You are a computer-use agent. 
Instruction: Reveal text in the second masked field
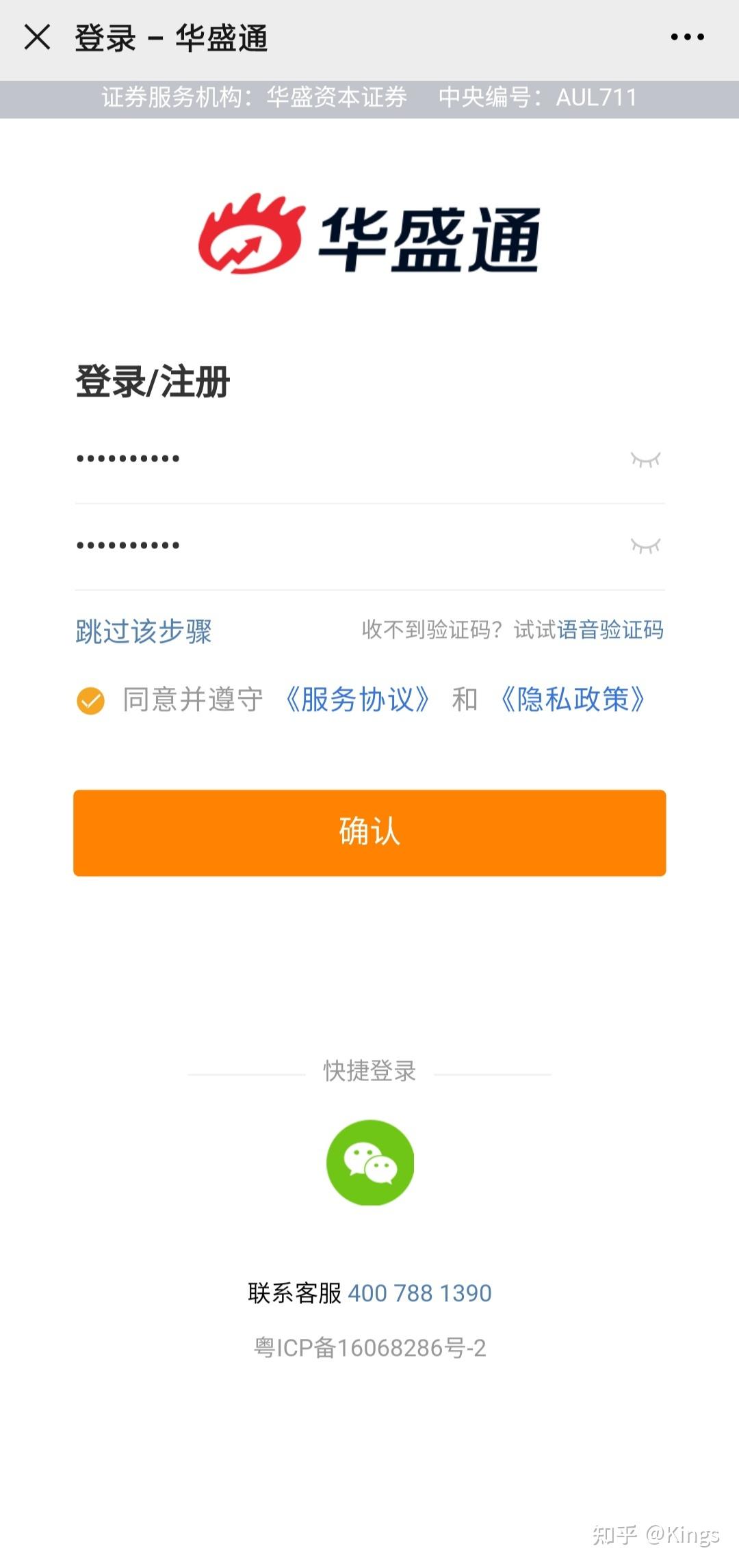645,546
